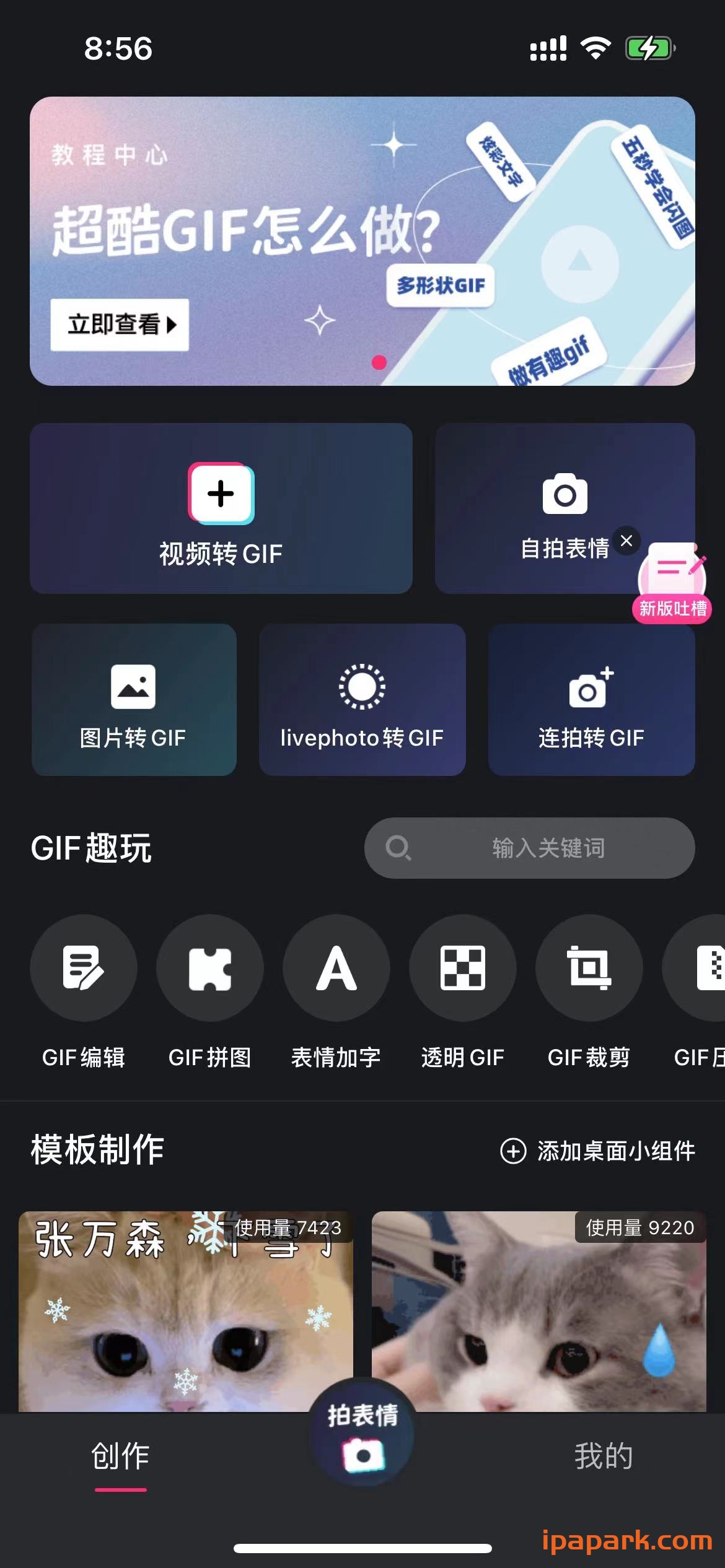Dismiss the 自拍表情 badge with the × button
Screen dimensions: 725x1568
click(626, 541)
